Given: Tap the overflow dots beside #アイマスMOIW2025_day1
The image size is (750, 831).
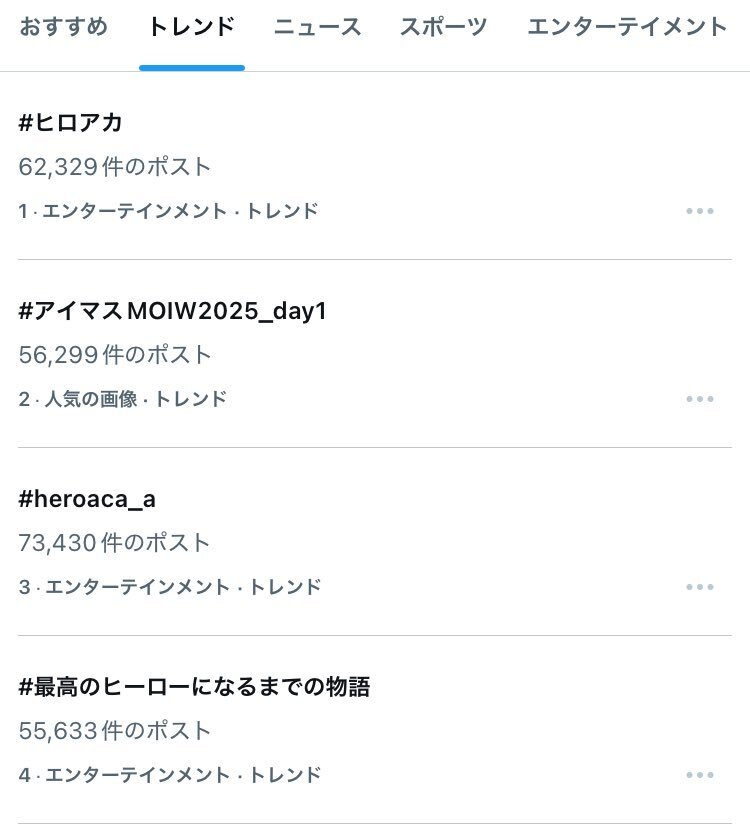Looking at the screenshot, I should pos(700,399).
